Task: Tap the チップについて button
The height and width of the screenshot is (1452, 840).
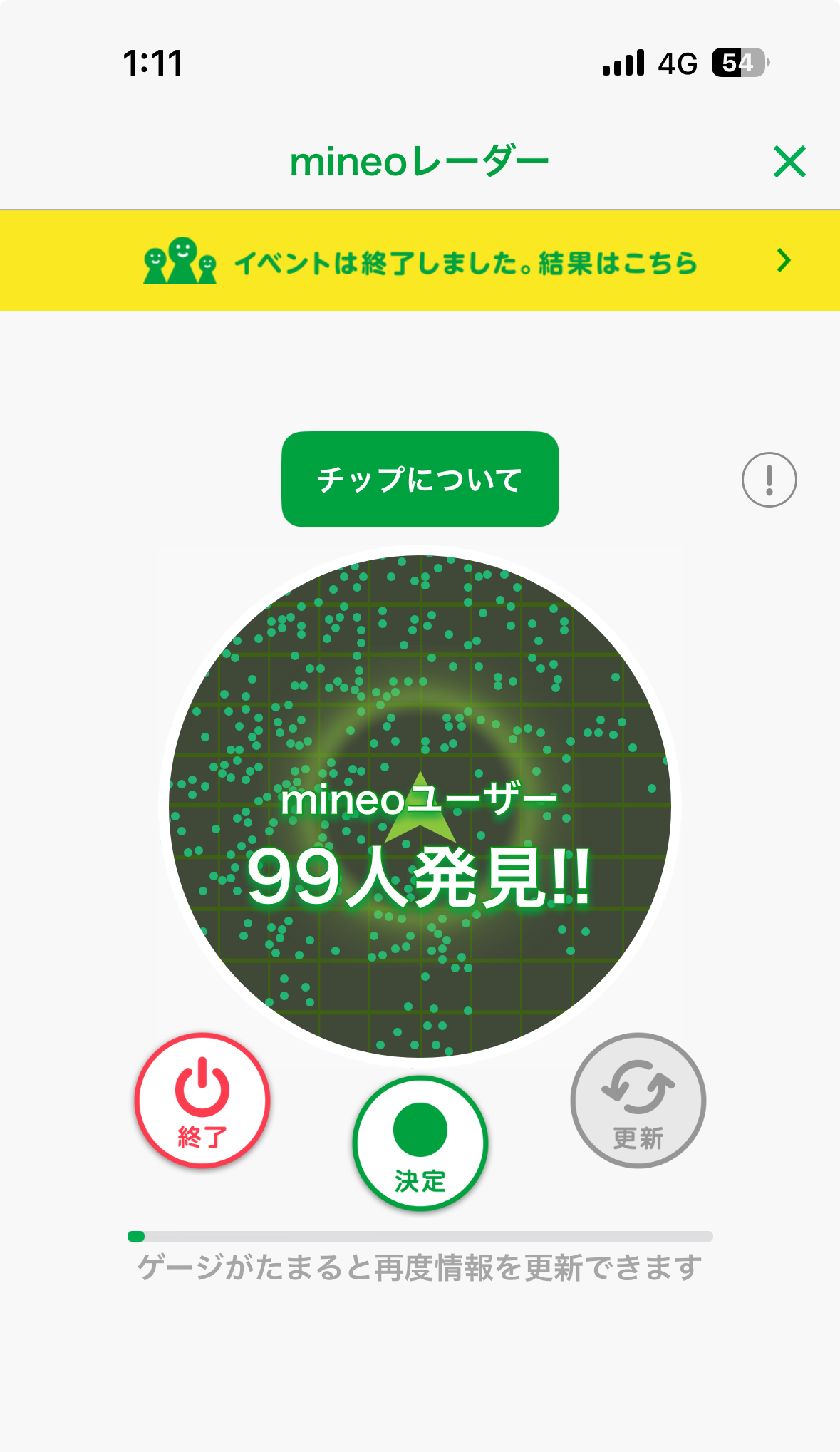Action: point(420,479)
